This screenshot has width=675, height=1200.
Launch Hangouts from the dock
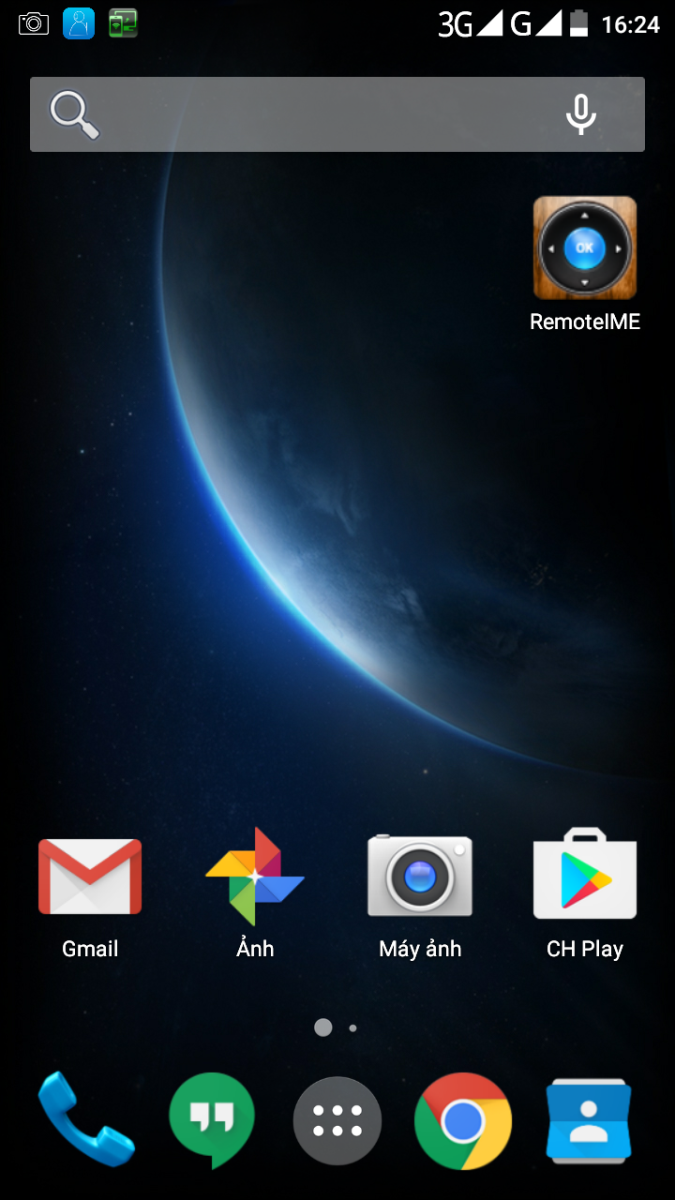coord(212,1120)
